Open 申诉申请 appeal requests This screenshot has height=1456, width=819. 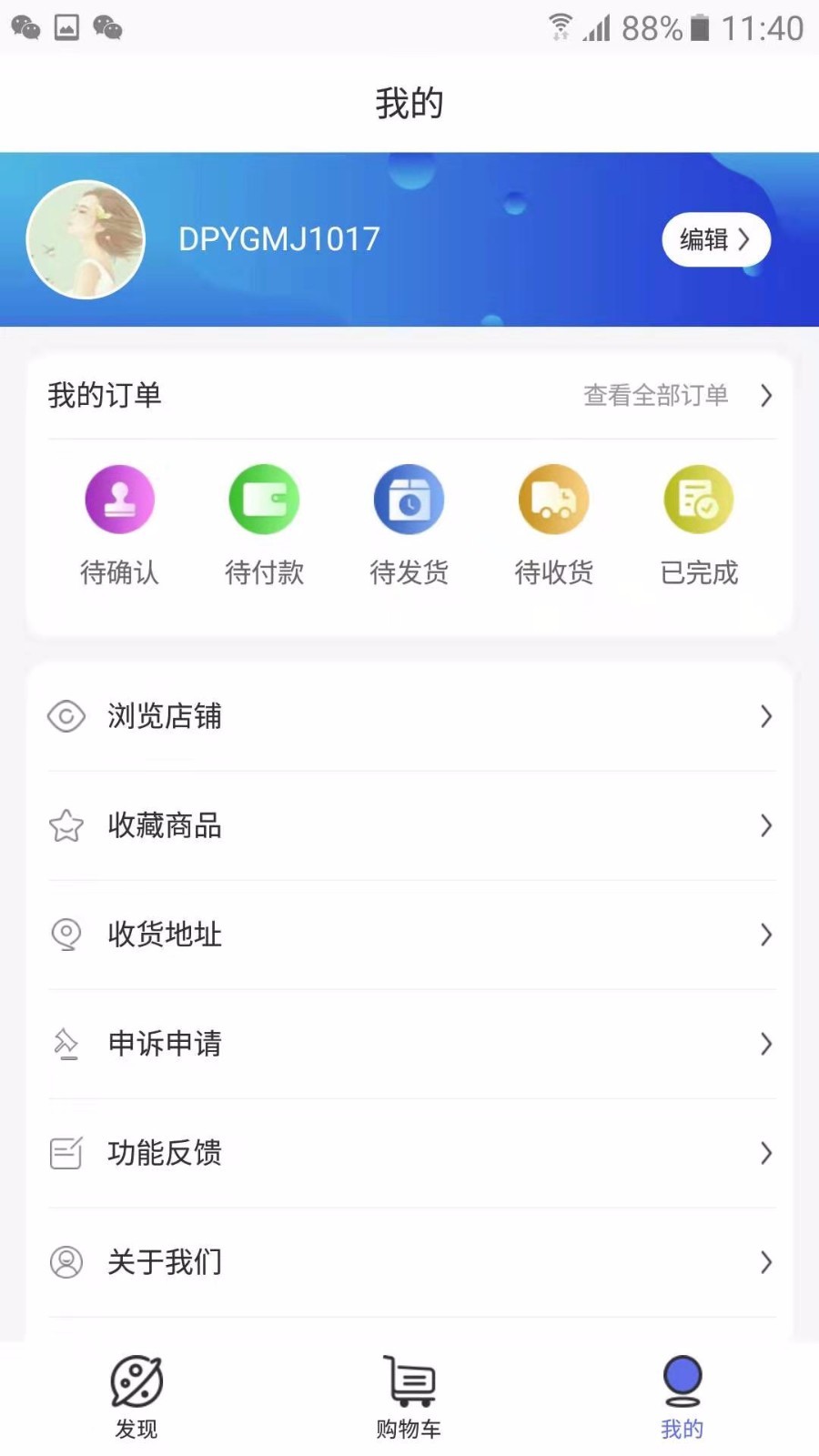(x=409, y=1044)
